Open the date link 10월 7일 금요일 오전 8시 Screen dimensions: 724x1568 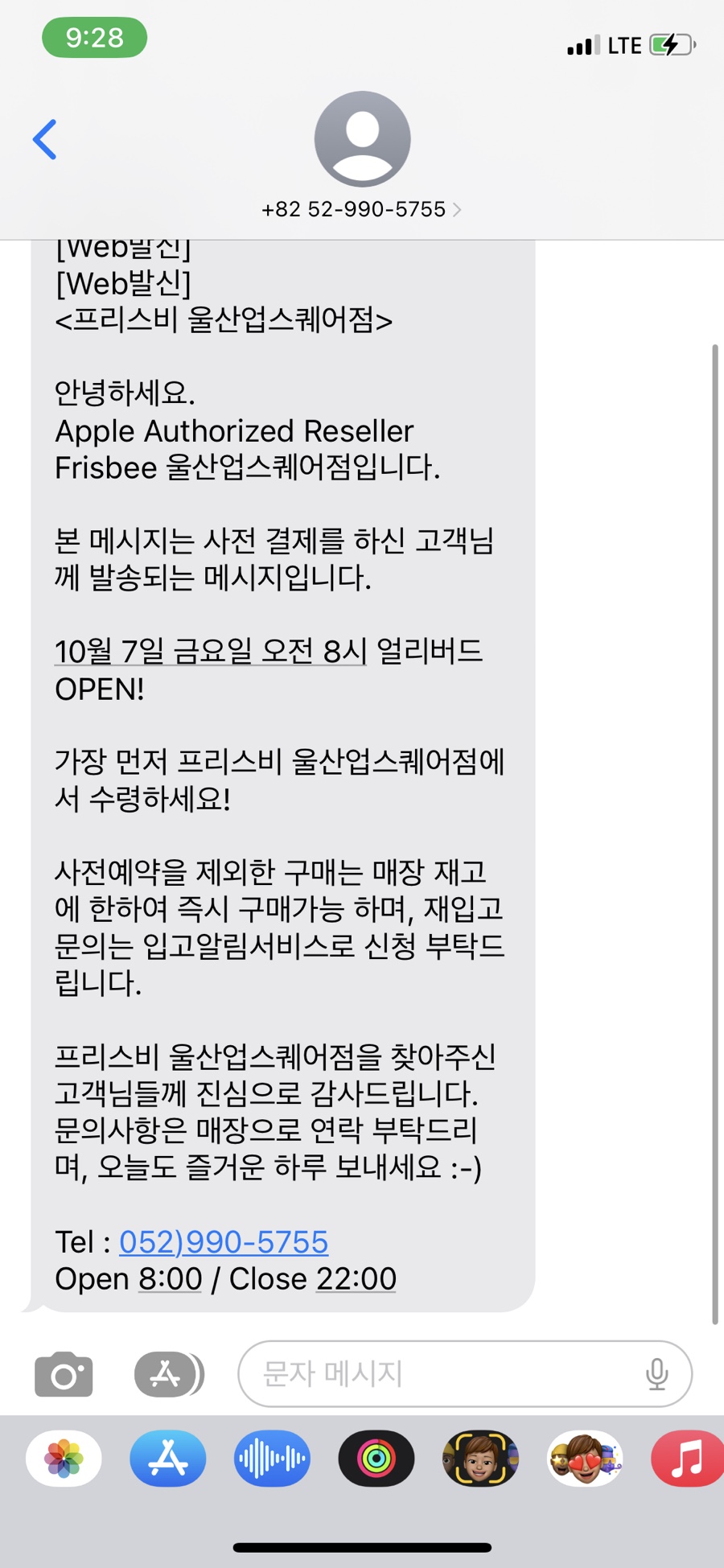[x=210, y=652]
